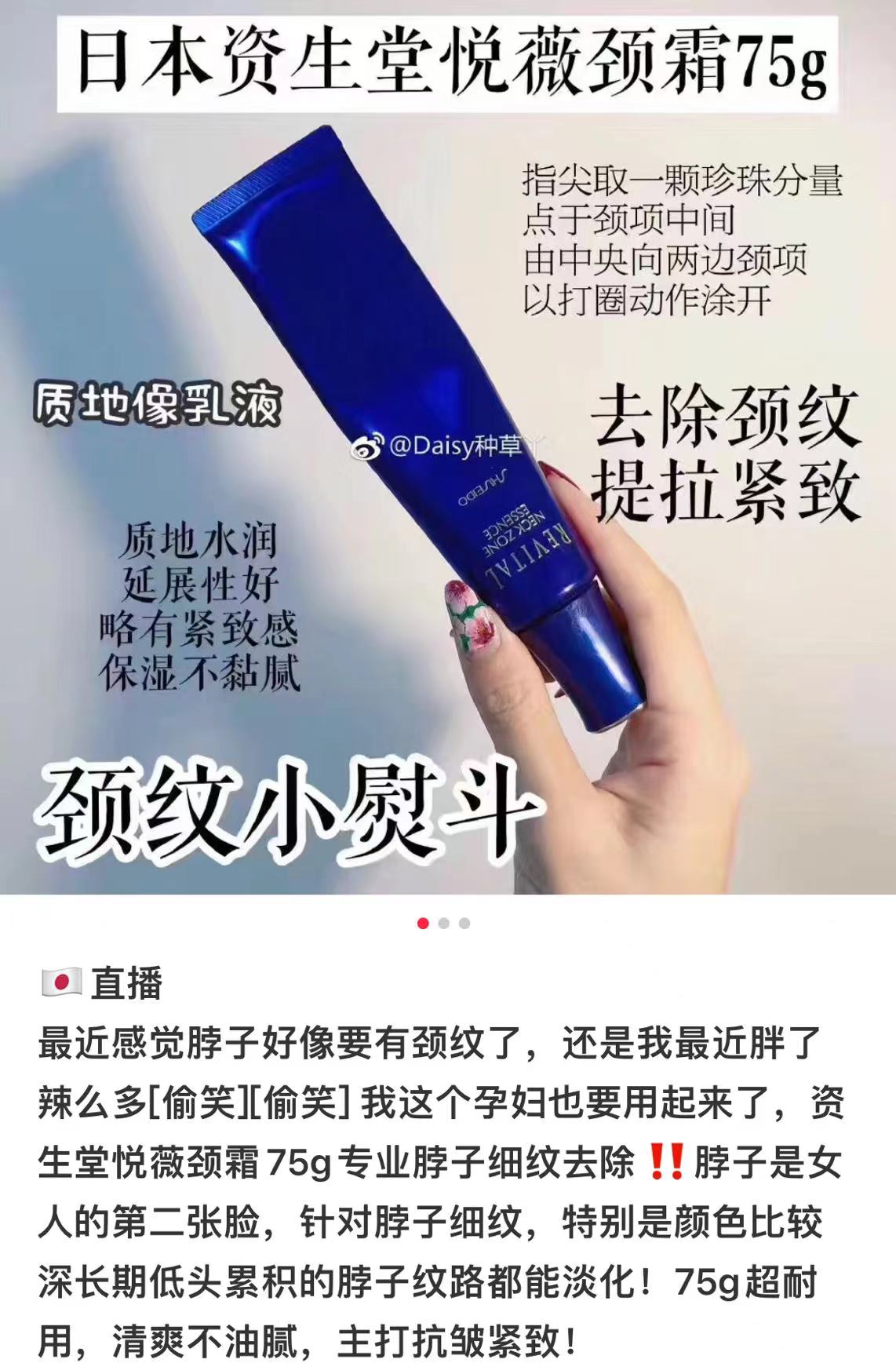This screenshot has height=1363, width=896.
Task: Jump to the second image indicator dot
Action: tap(444, 924)
